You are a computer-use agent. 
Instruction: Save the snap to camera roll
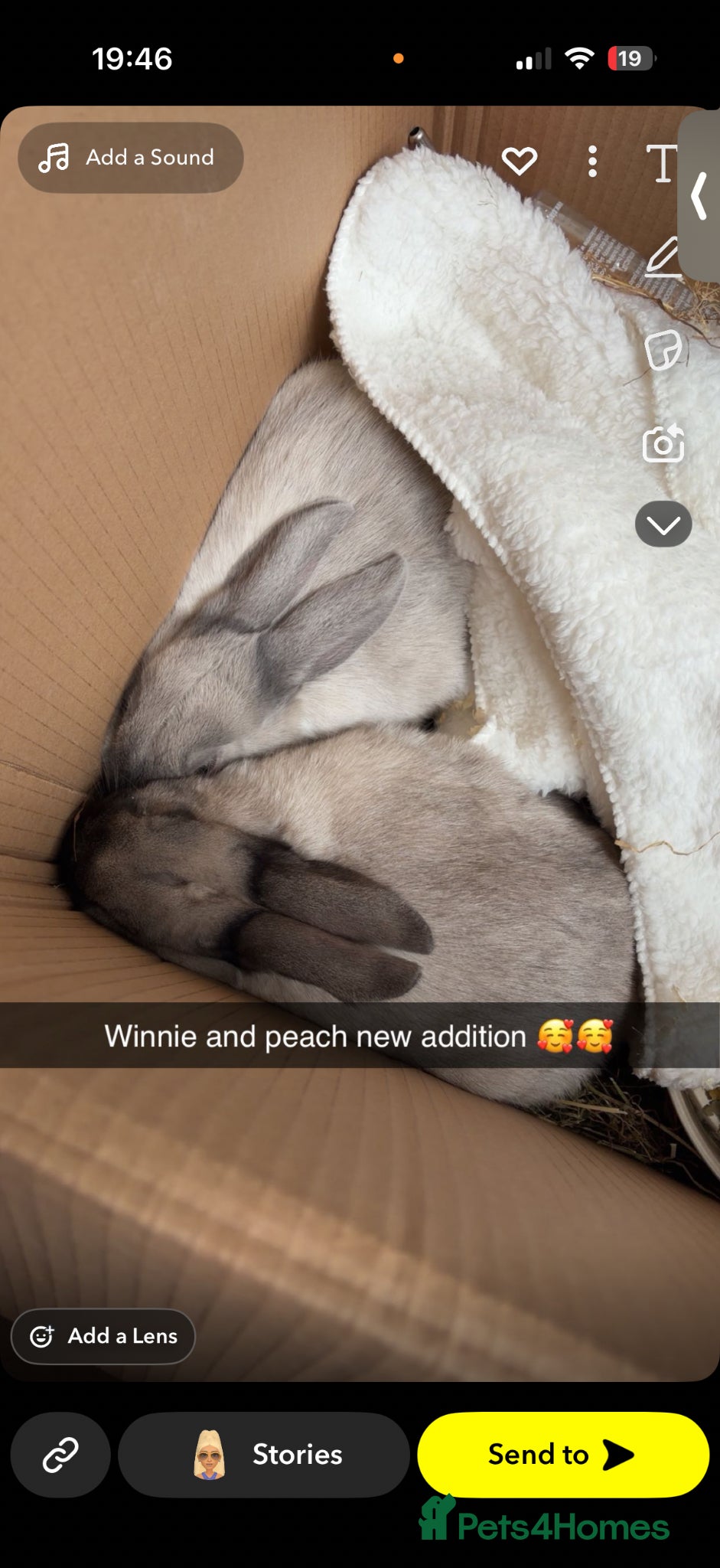(663, 444)
